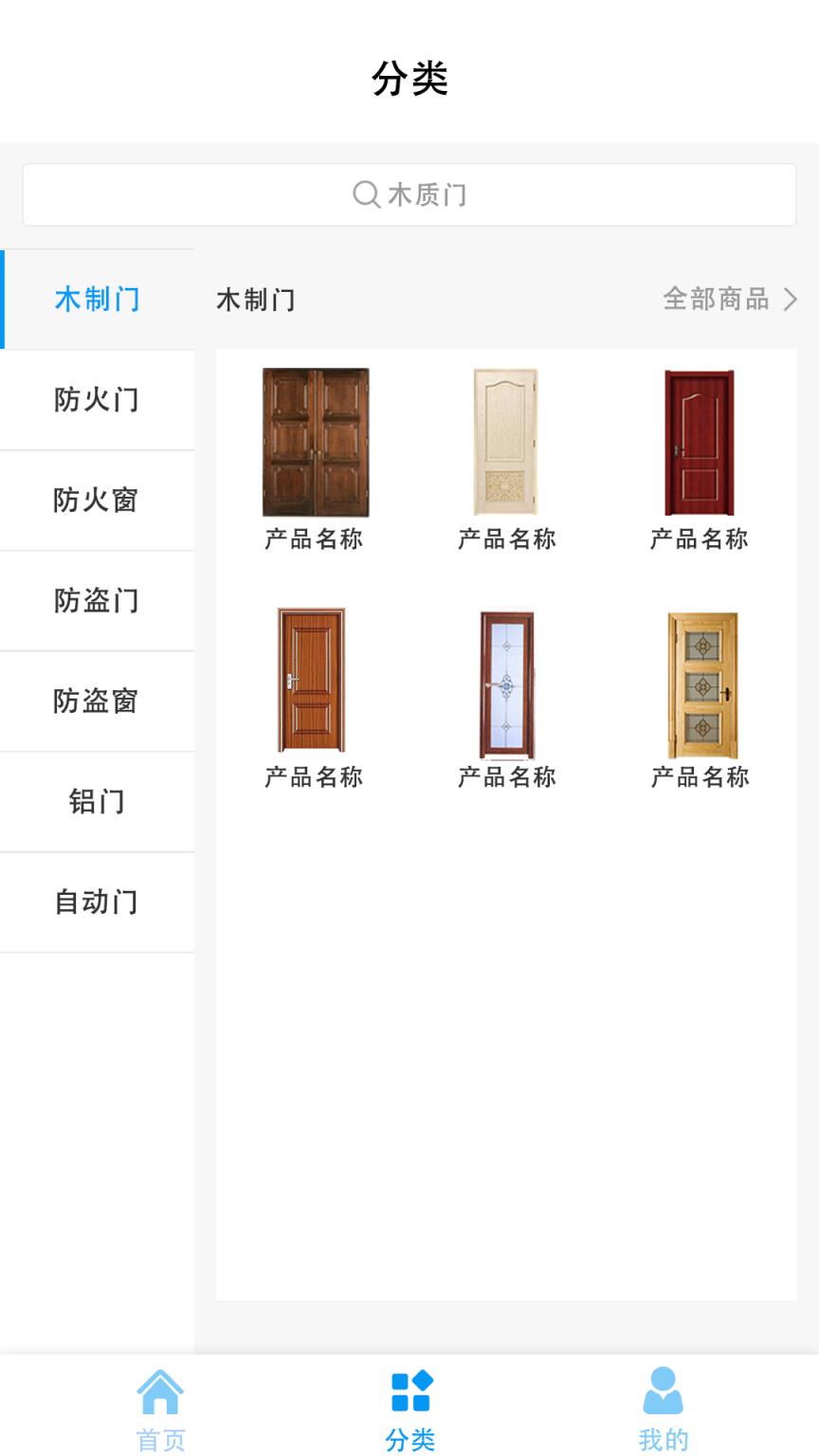Select the 防火门 category
Image resolution: width=819 pixels, height=1456 pixels.
97,401
